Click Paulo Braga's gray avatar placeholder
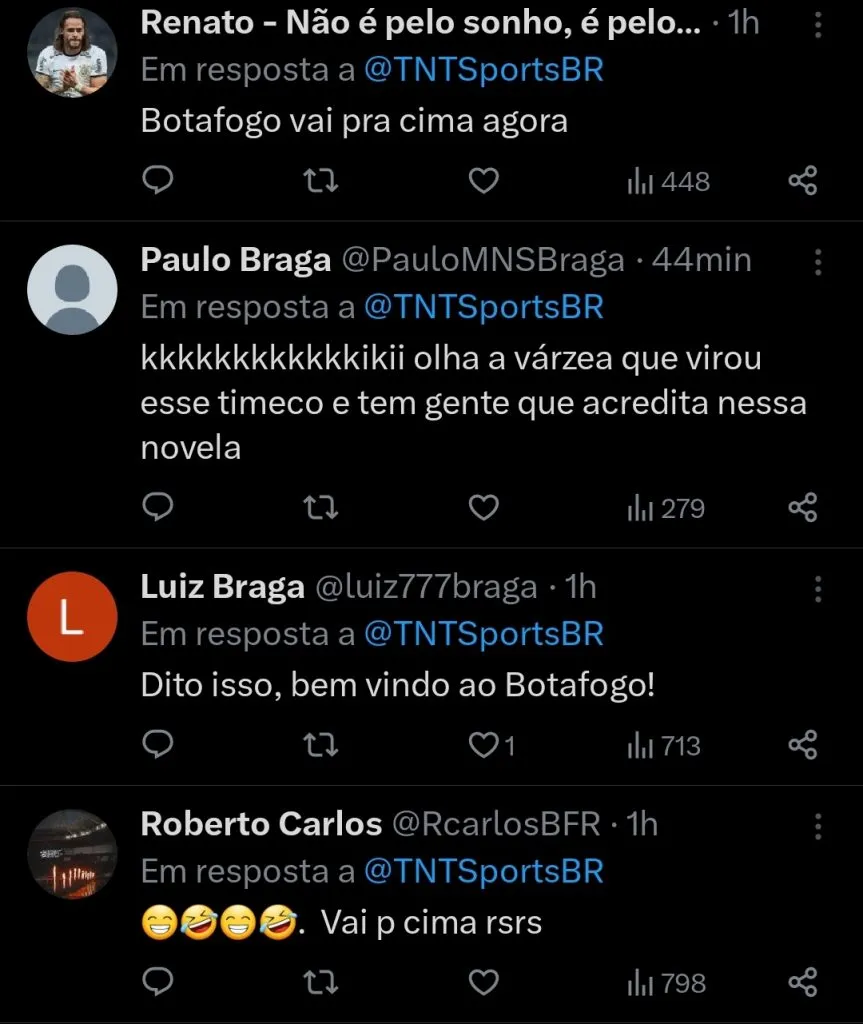863x1024 pixels. 71,289
